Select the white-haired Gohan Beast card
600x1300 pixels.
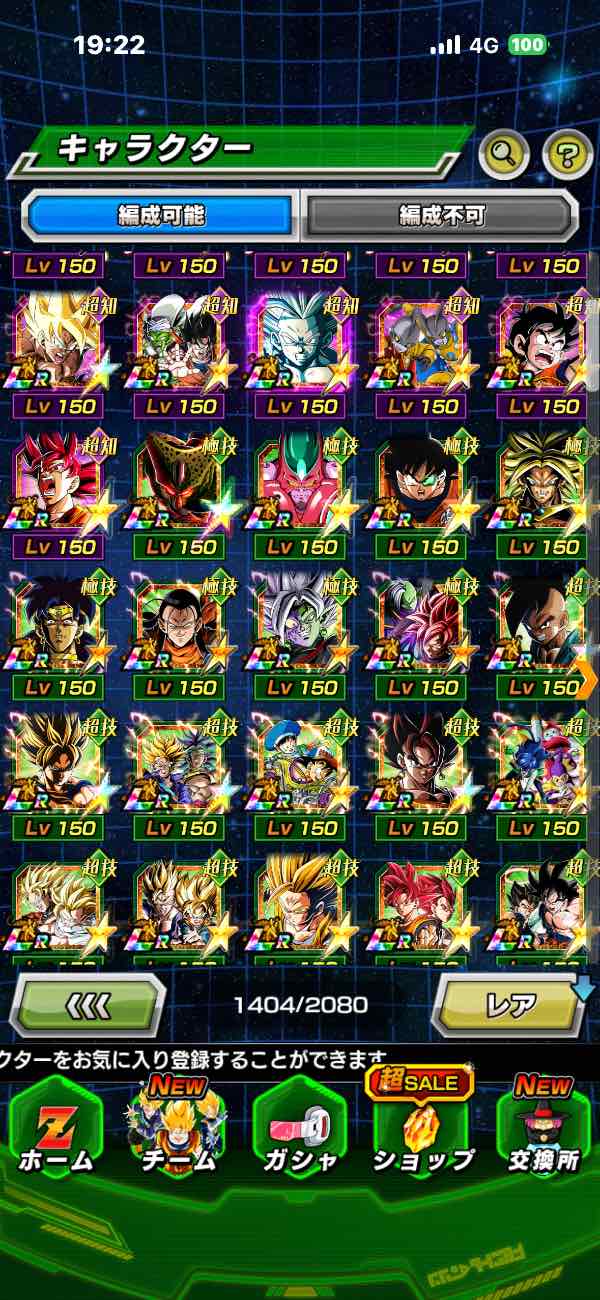pos(301,342)
